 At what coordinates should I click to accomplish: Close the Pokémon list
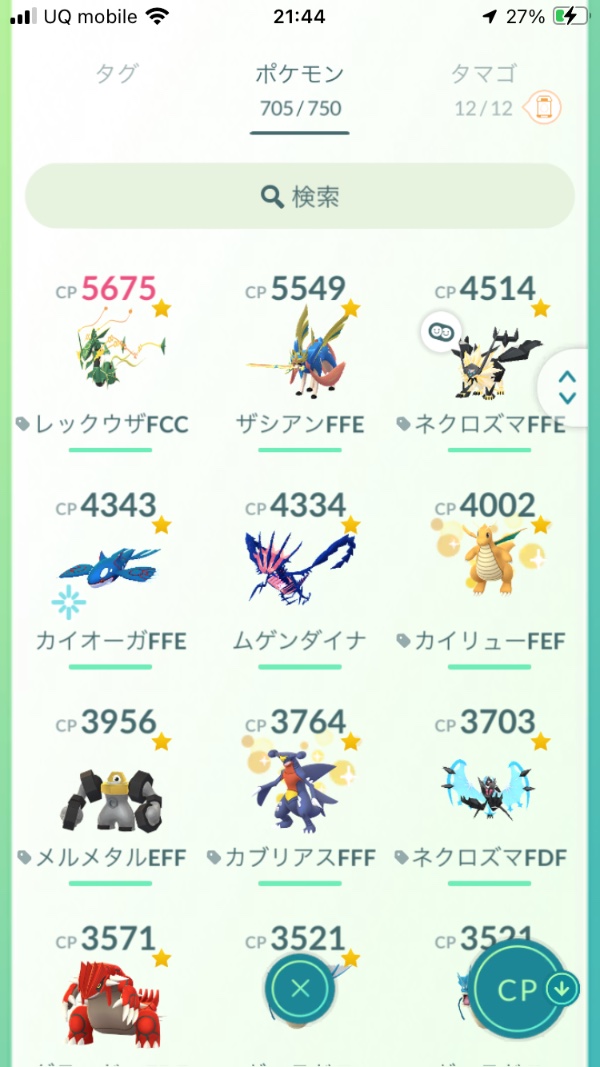(300, 989)
